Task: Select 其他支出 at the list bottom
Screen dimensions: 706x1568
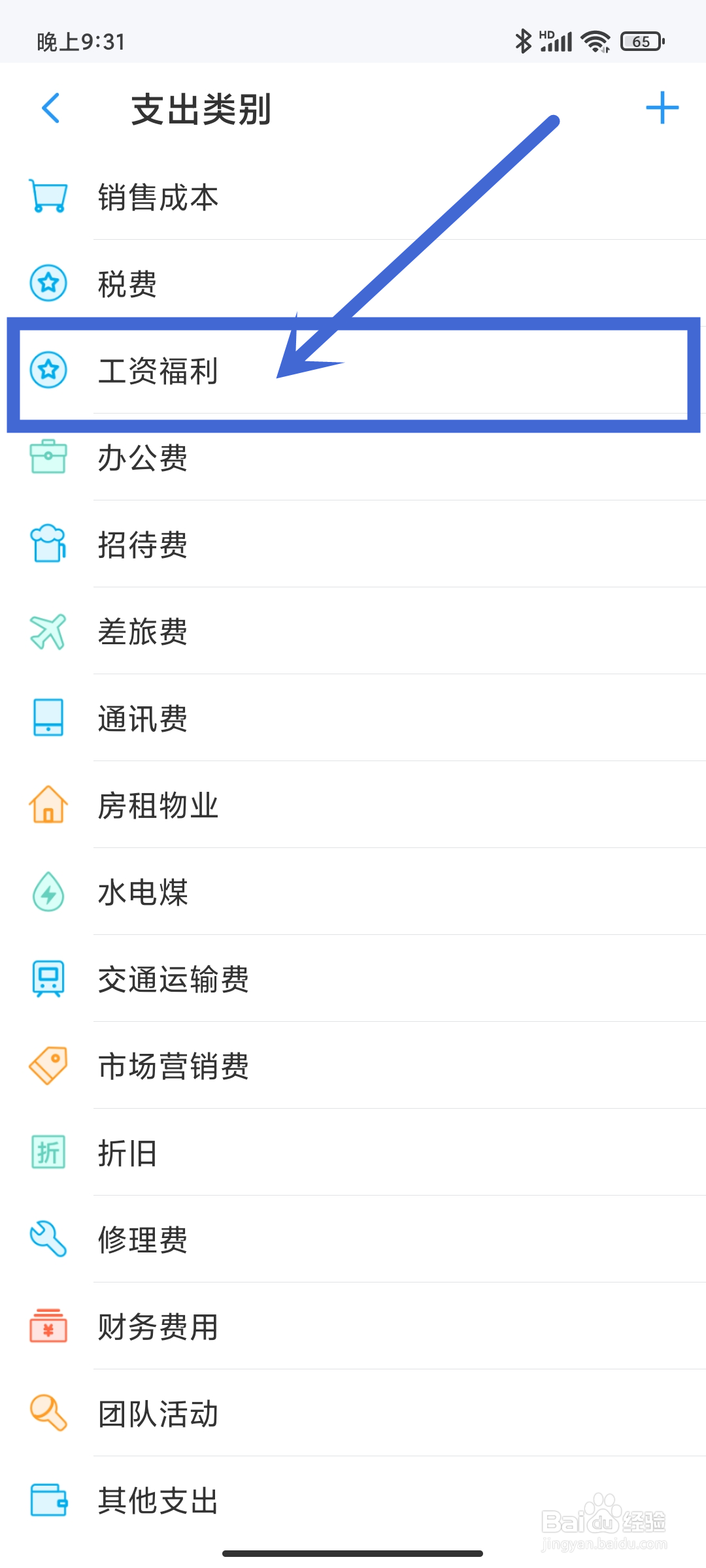Action: click(x=158, y=1501)
